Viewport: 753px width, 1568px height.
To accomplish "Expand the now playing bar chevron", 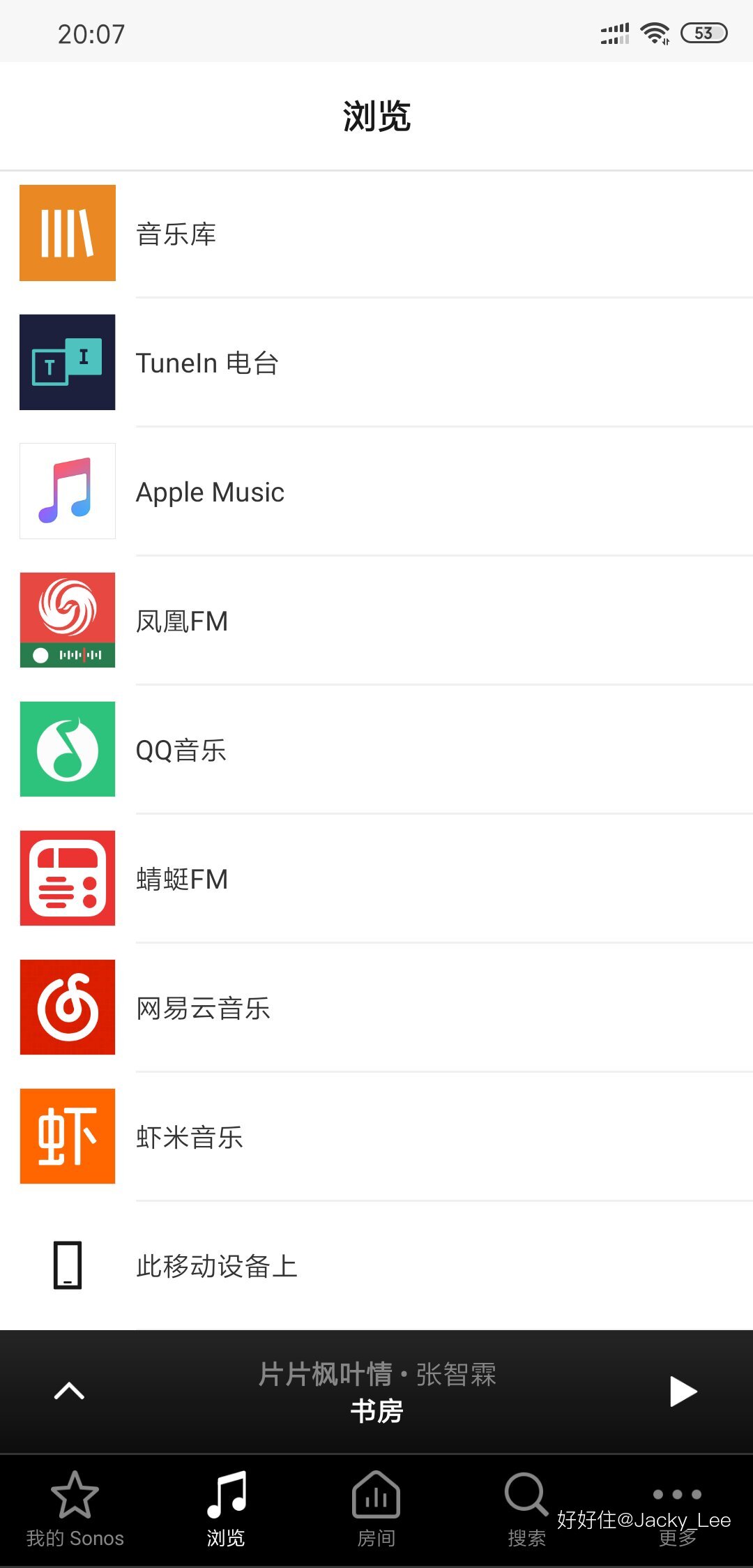I will 67,1391.
